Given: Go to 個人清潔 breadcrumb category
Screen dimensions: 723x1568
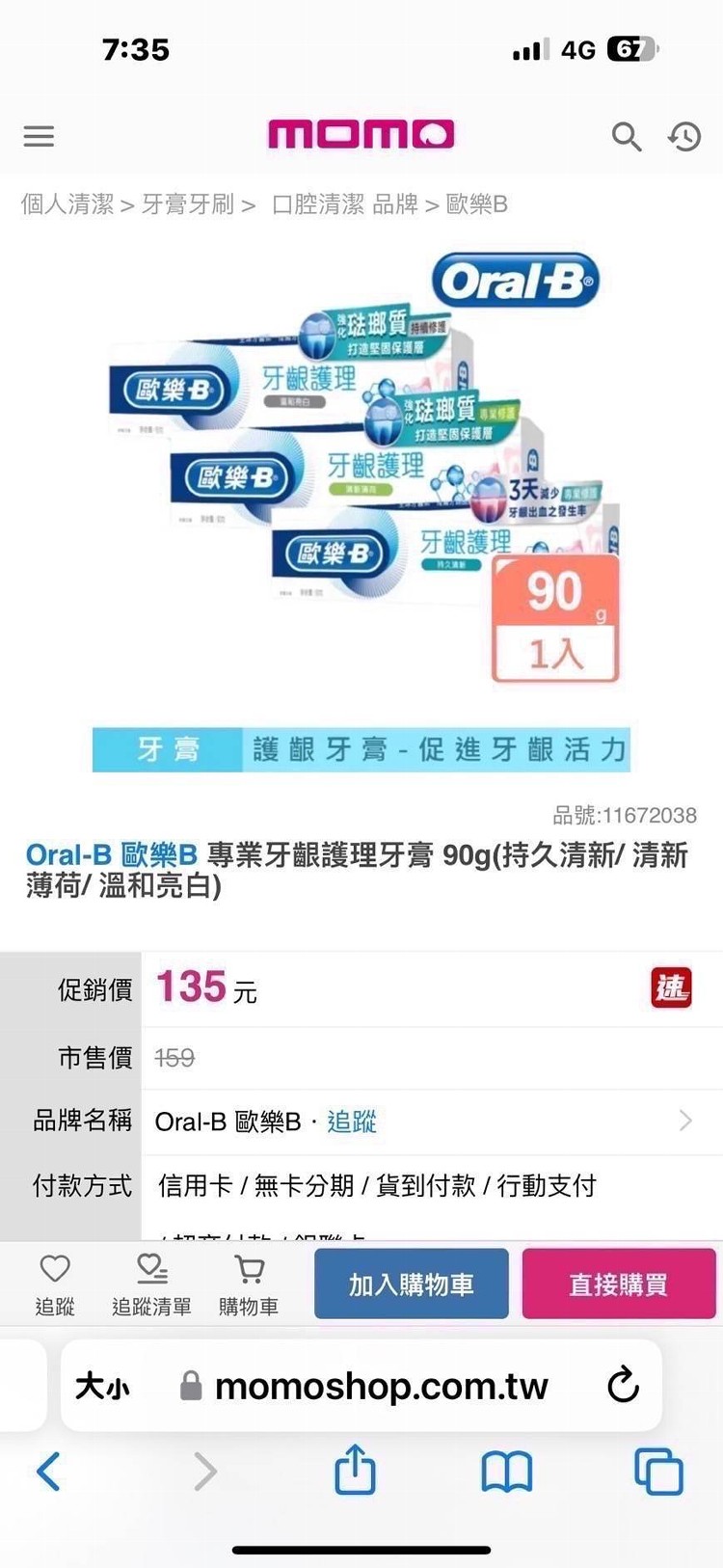Looking at the screenshot, I should click(67, 204).
